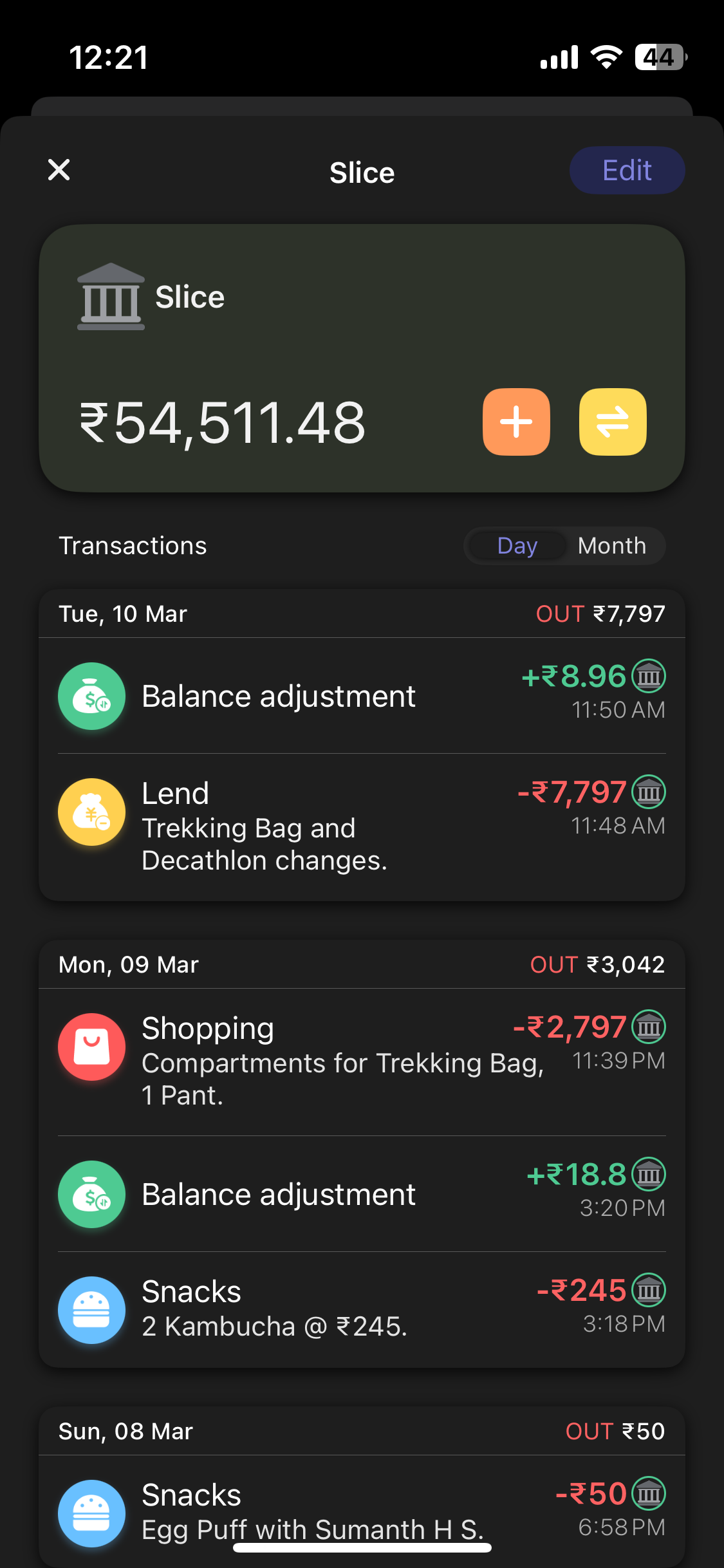Close the Slice account sheet

pyautogui.click(x=59, y=171)
